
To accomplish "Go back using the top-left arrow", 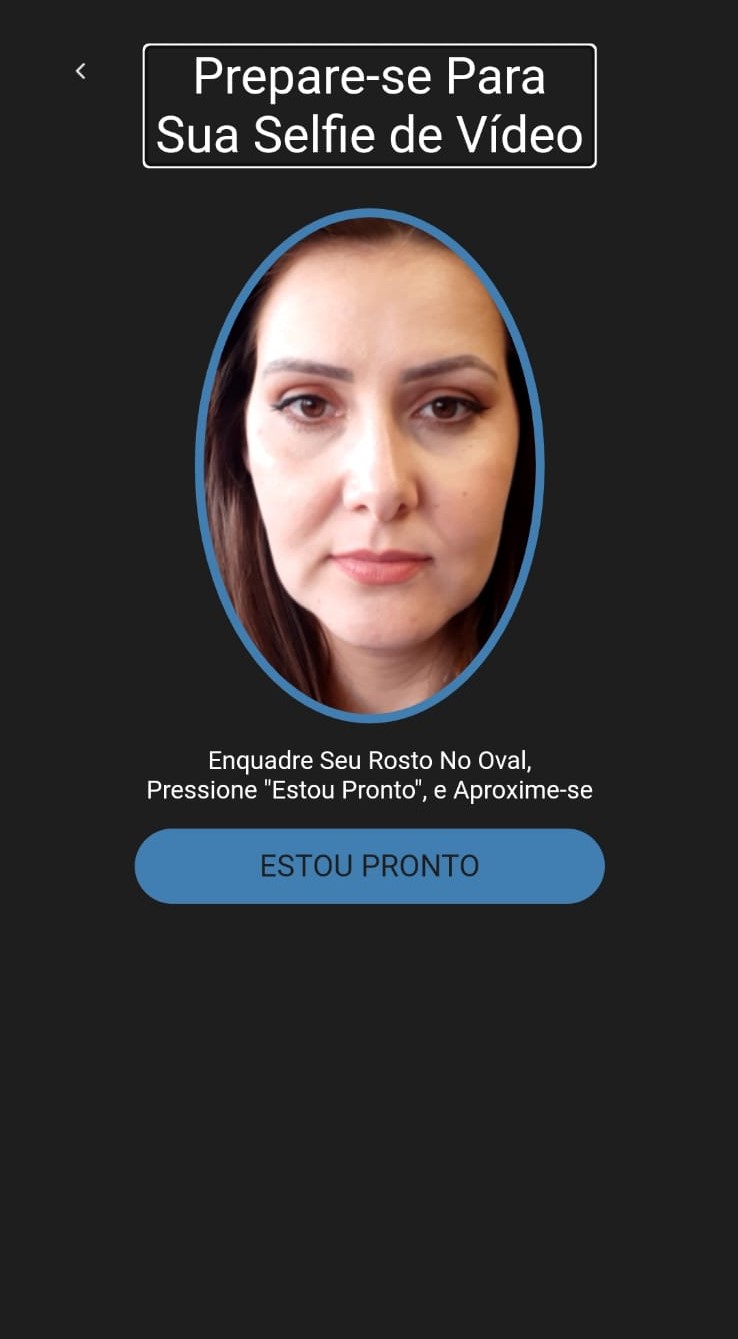I will 81,71.
